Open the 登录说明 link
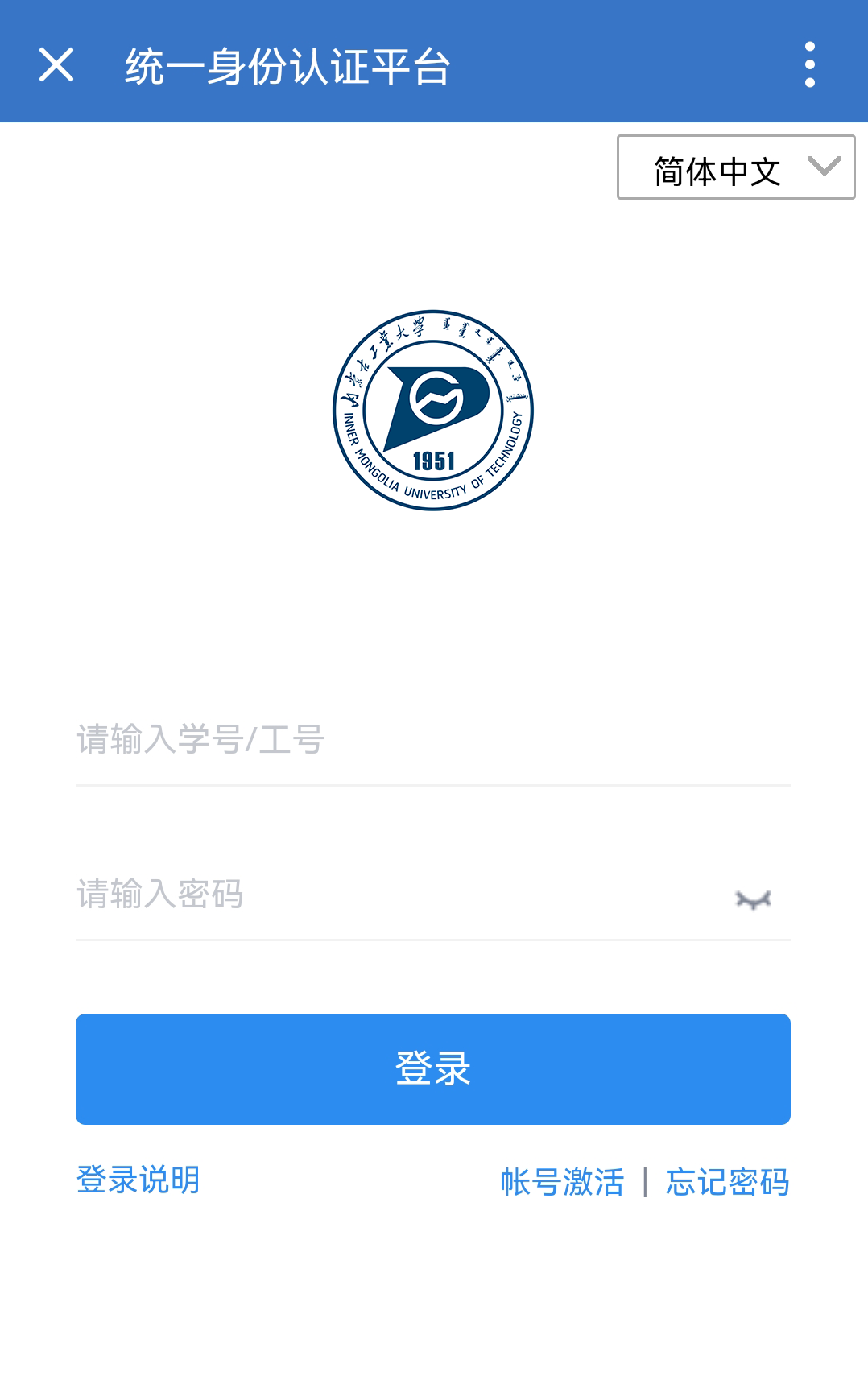Image resolution: width=868 pixels, height=1376 pixels. tap(138, 1180)
